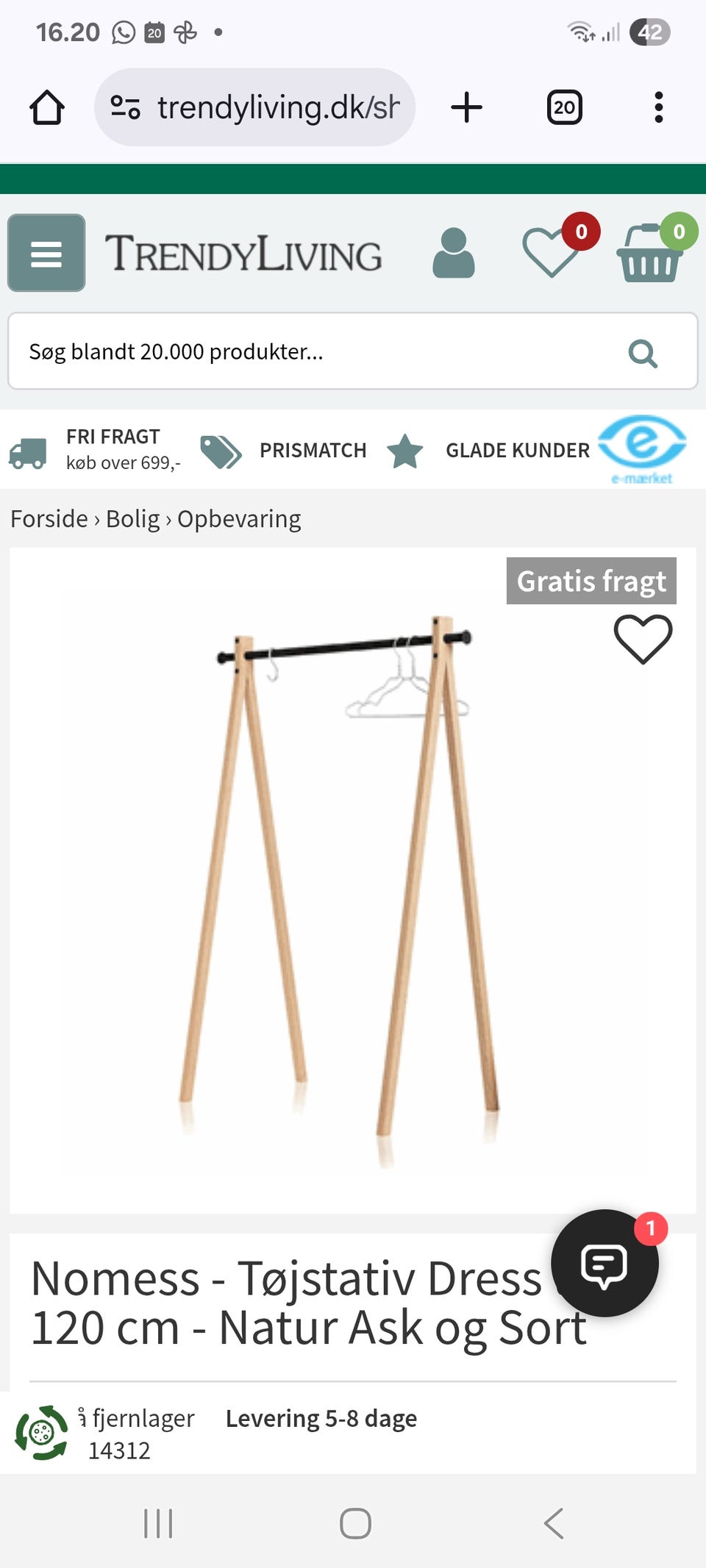
Task: Open the browser three-dot menu
Action: 658,107
